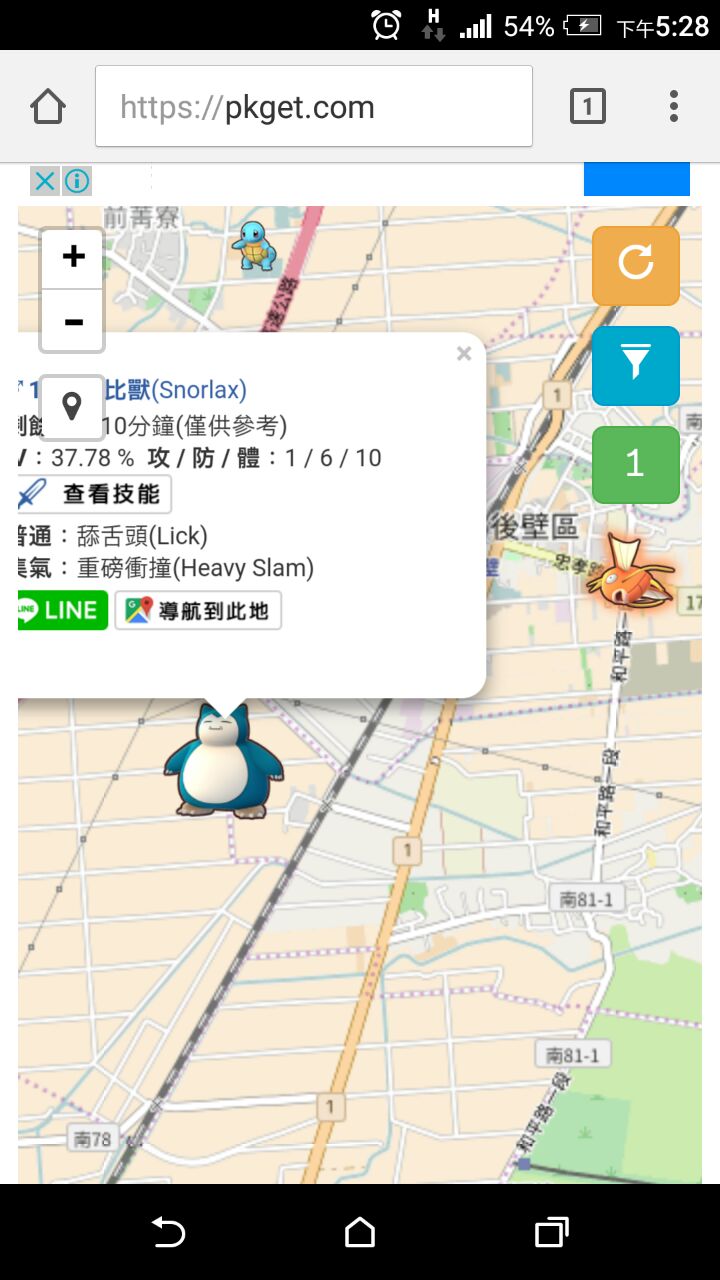The image size is (720, 1280).
Task: View Snorlax's moves (查看技能)
Action: pyautogui.click(x=97, y=494)
